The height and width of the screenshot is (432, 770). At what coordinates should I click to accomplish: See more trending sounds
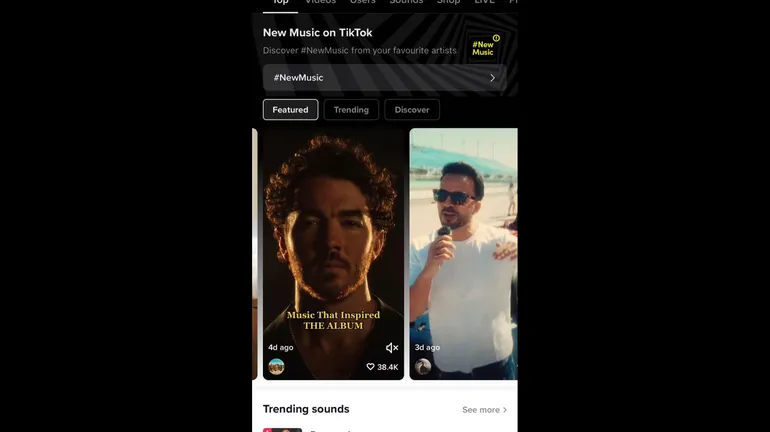point(484,410)
